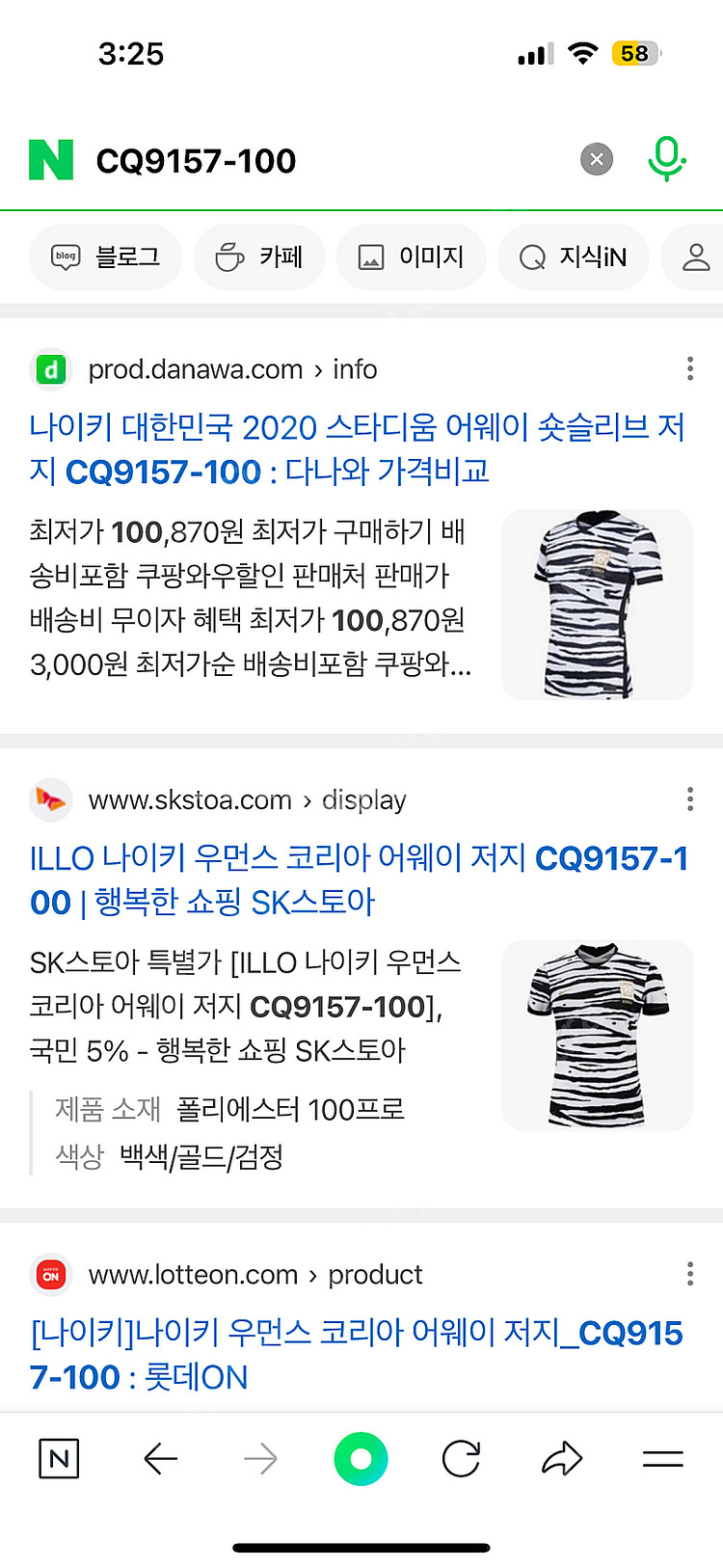The width and height of the screenshot is (723, 1568).
Task: Open the 롯데ON product result link
Action: 356,1354
